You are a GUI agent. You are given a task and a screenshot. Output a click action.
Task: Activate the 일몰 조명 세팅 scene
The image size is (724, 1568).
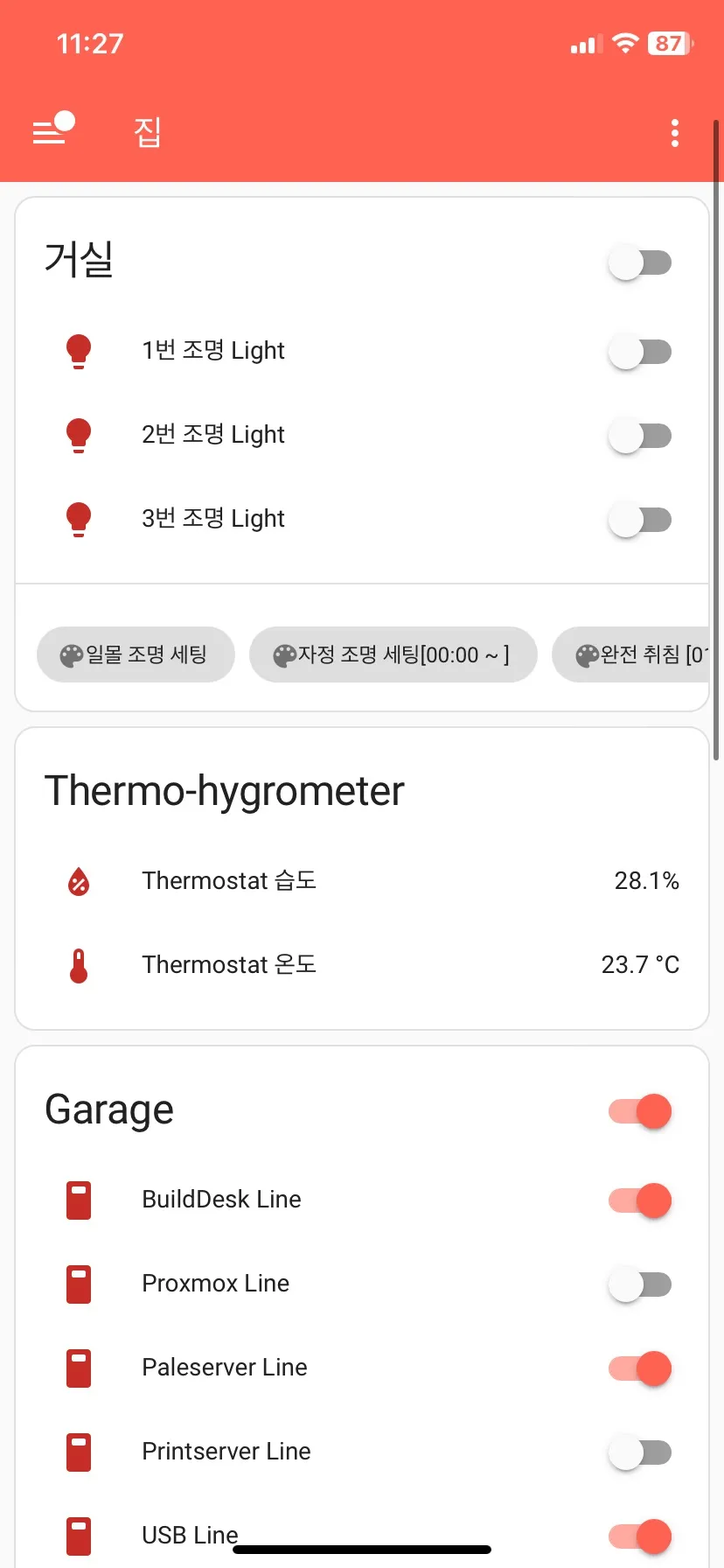pos(136,654)
